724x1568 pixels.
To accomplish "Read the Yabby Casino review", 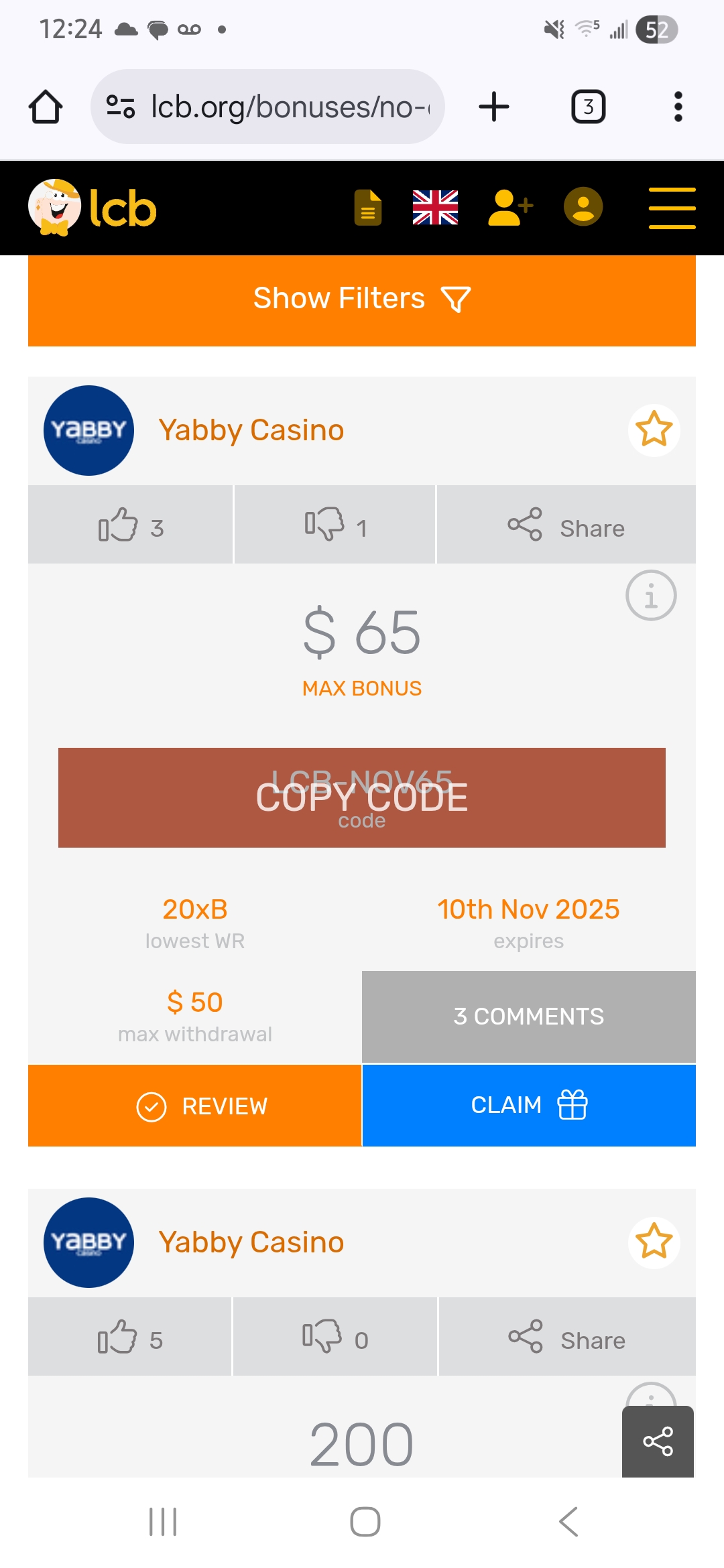I will pyautogui.click(x=195, y=1106).
